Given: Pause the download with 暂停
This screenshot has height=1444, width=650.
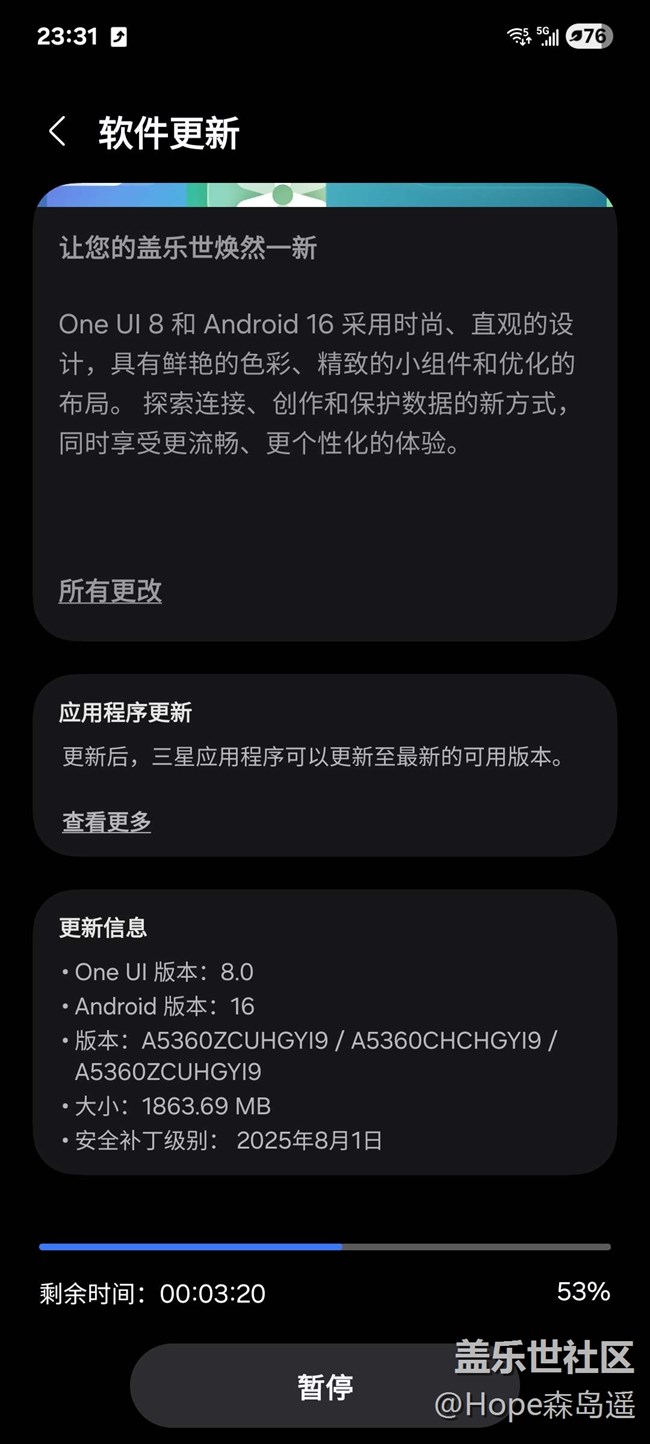Looking at the screenshot, I should tap(325, 1387).
